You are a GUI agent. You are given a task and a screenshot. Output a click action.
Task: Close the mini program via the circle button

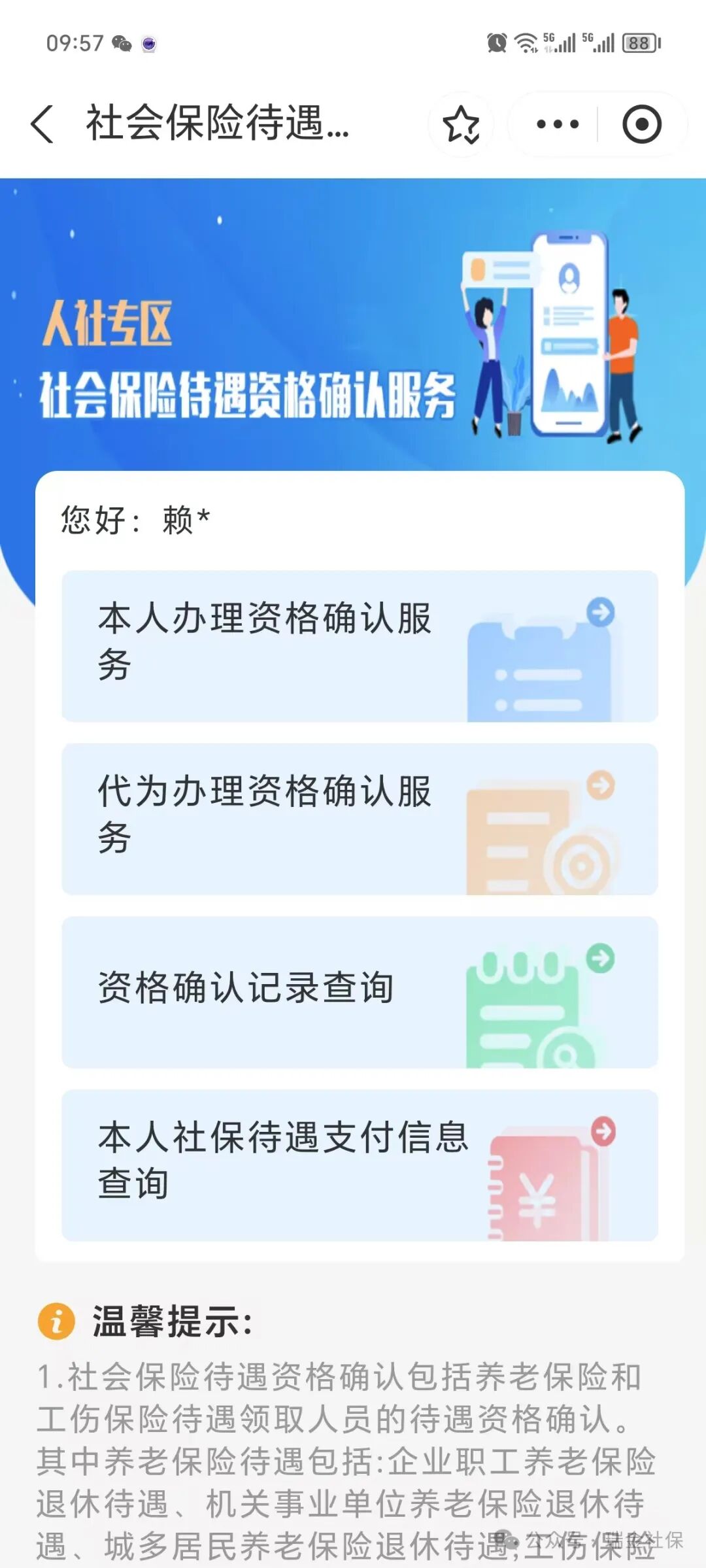[641, 124]
